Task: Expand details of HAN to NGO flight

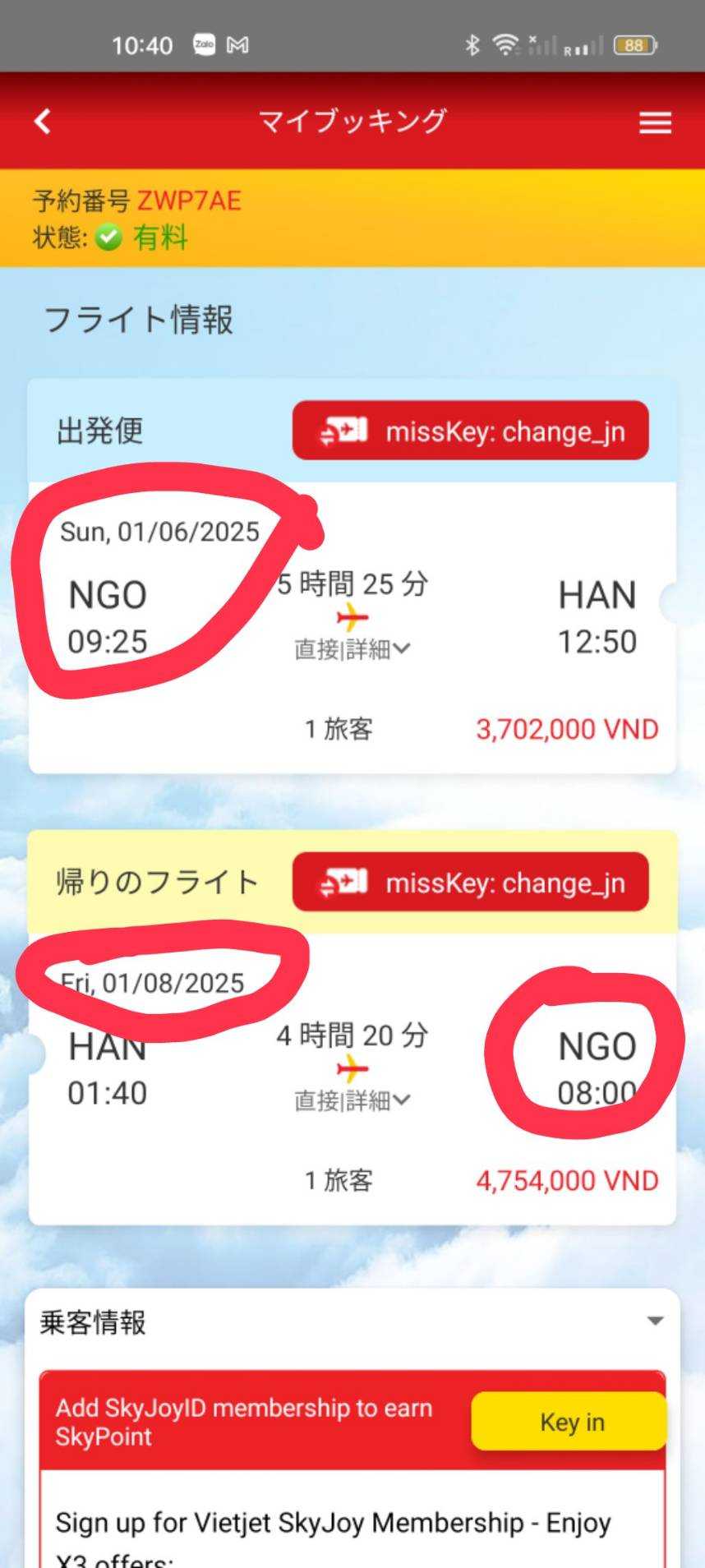Action: pos(352,1100)
